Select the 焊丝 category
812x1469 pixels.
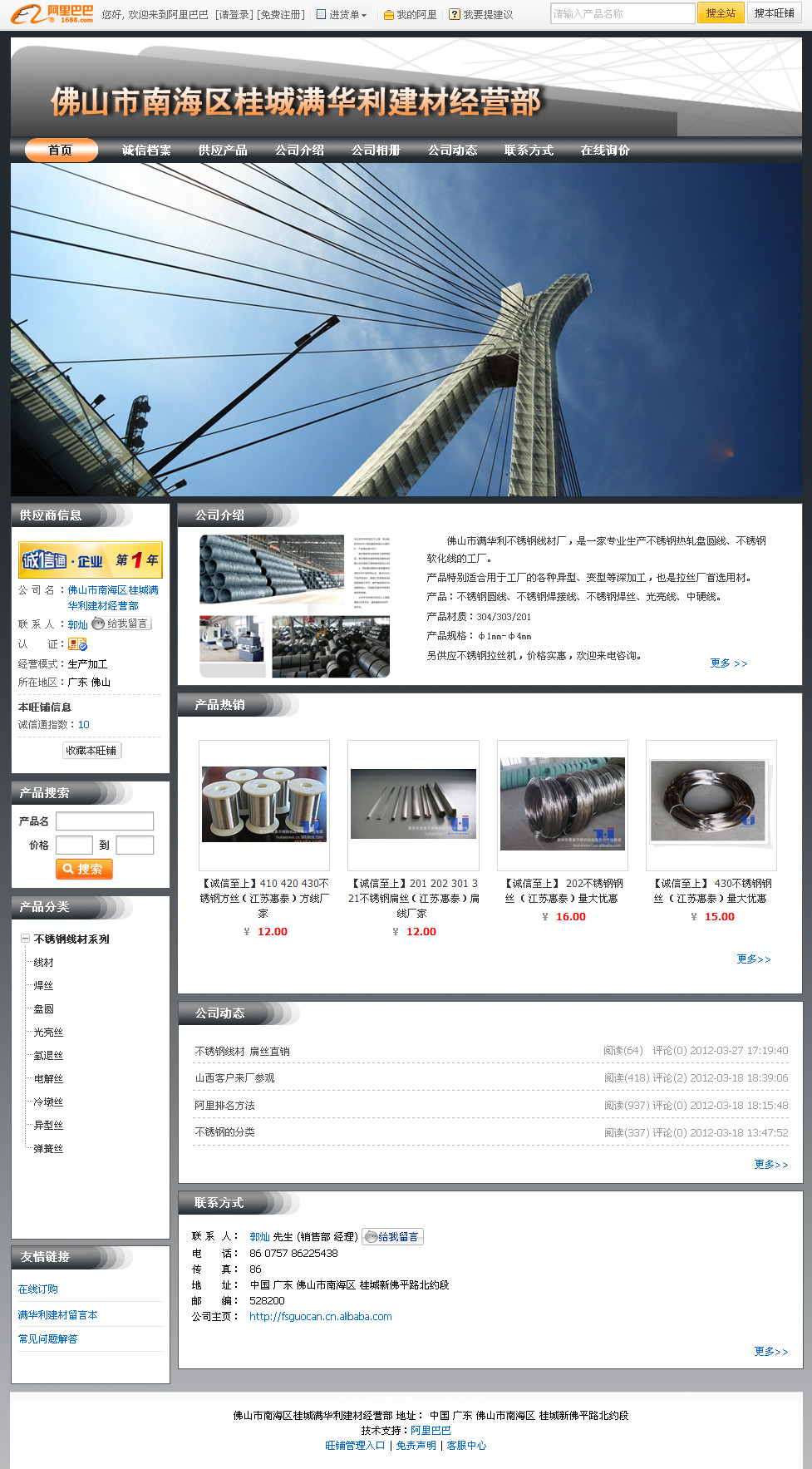(43, 986)
